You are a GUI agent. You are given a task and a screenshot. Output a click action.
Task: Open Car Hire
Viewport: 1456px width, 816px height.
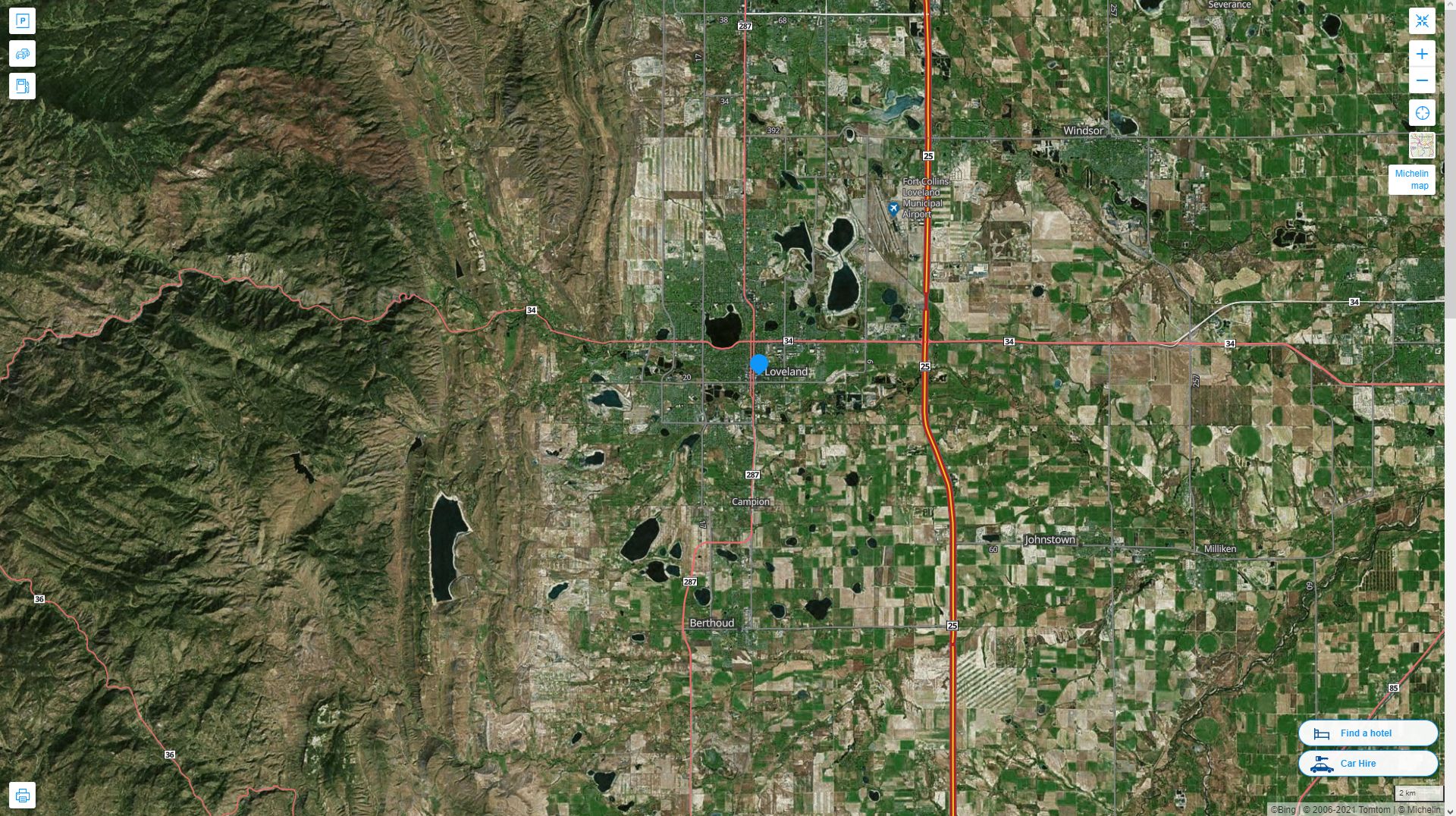tap(1367, 764)
